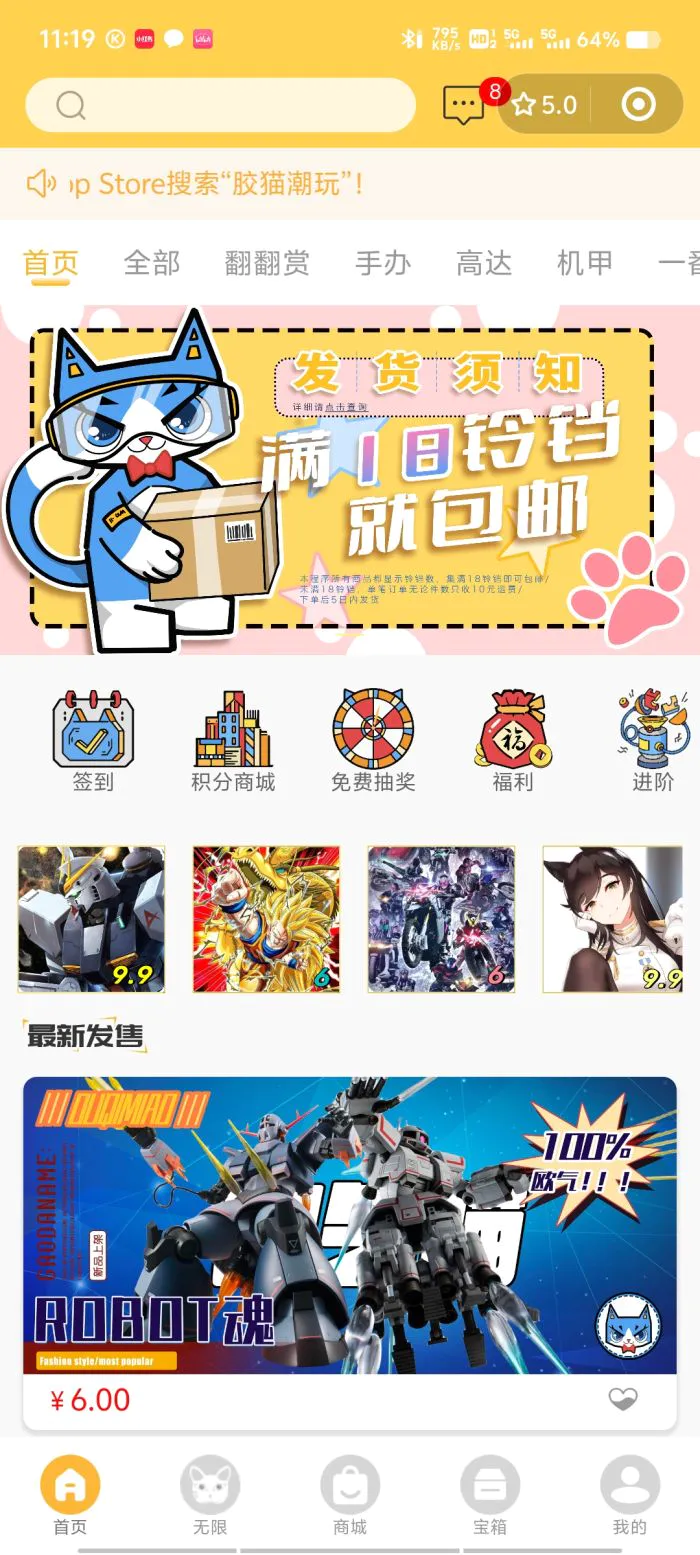
Task: Open the 福利 lucky bag shortcut
Action: (512, 741)
